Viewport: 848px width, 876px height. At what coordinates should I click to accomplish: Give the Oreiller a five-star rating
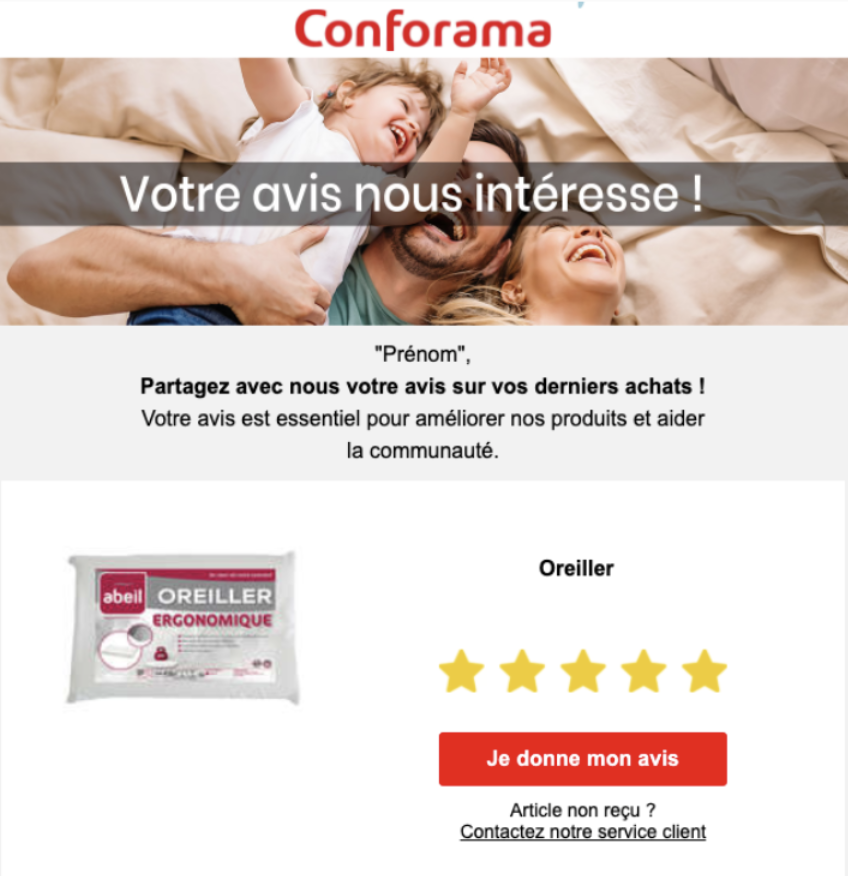point(704,671)
